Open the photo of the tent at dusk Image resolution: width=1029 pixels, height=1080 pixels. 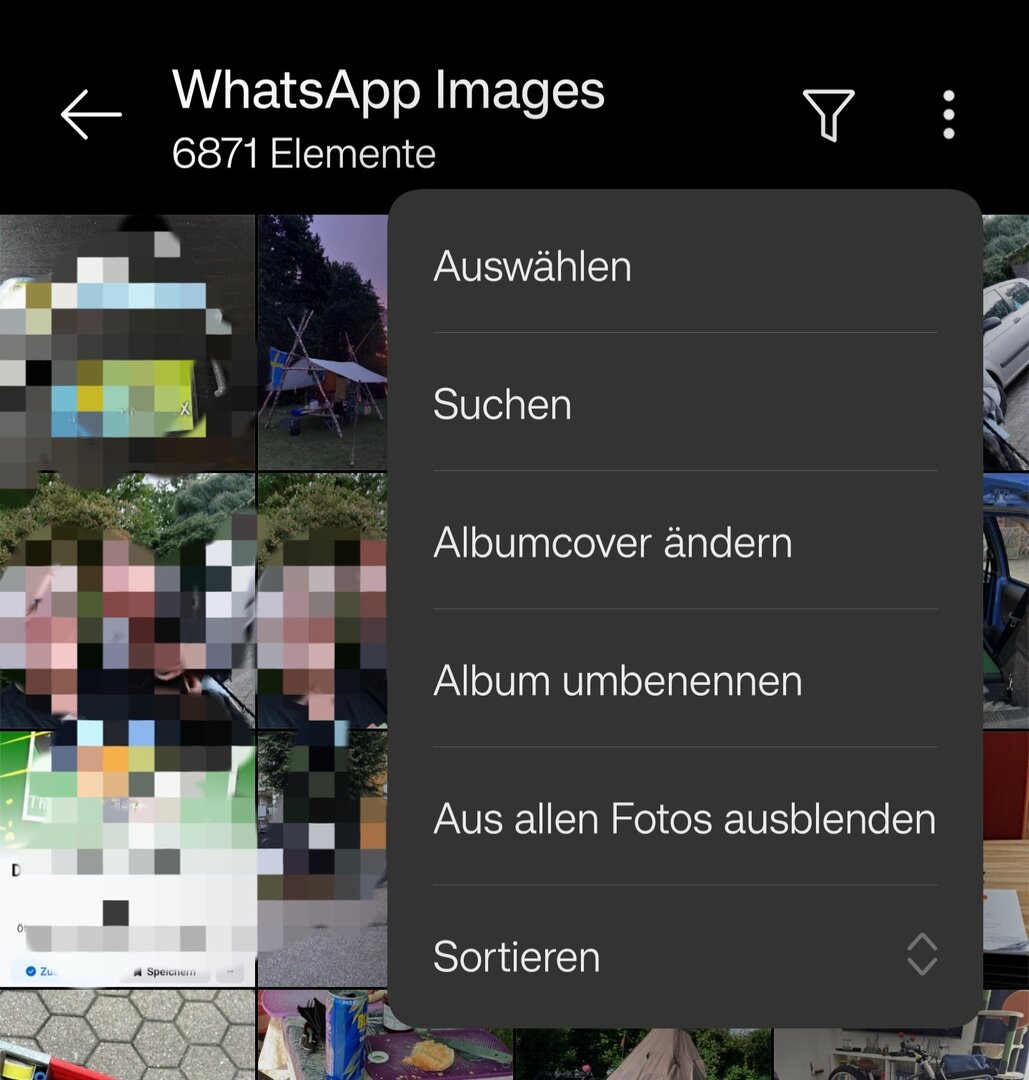(x=322, y=342)
